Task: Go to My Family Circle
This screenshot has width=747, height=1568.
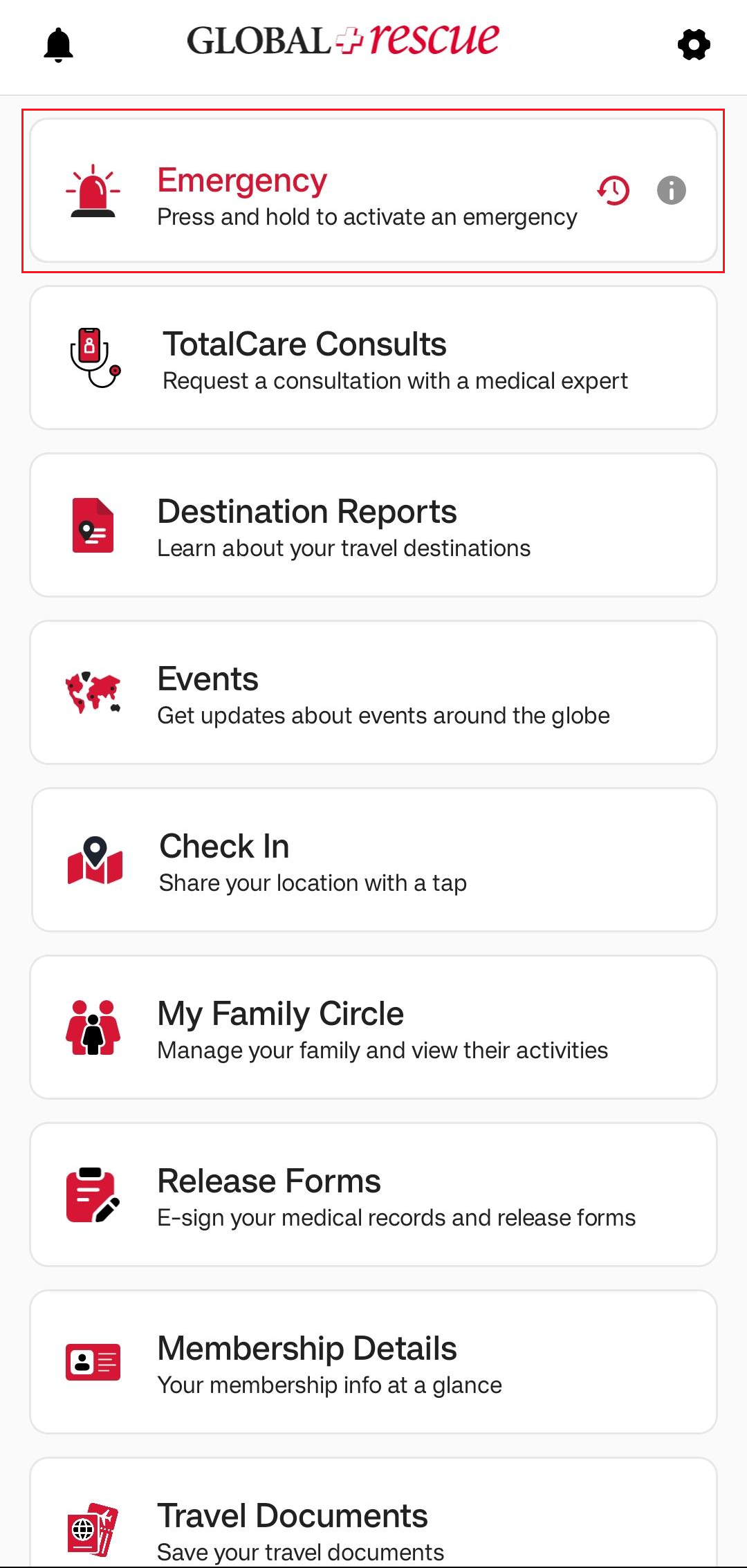Action: (373, 1028)
